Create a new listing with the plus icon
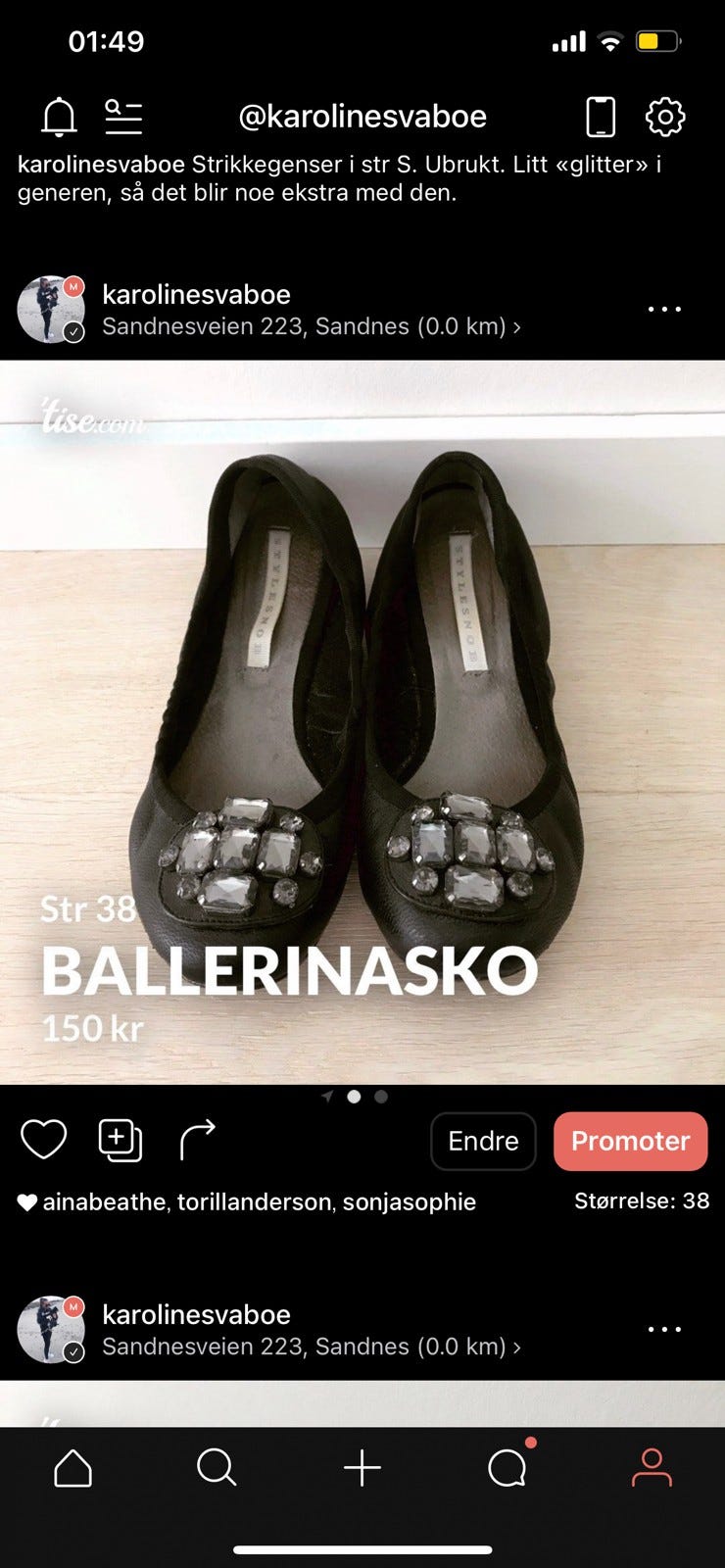725x1568 pixels. tap(362, 1468)
